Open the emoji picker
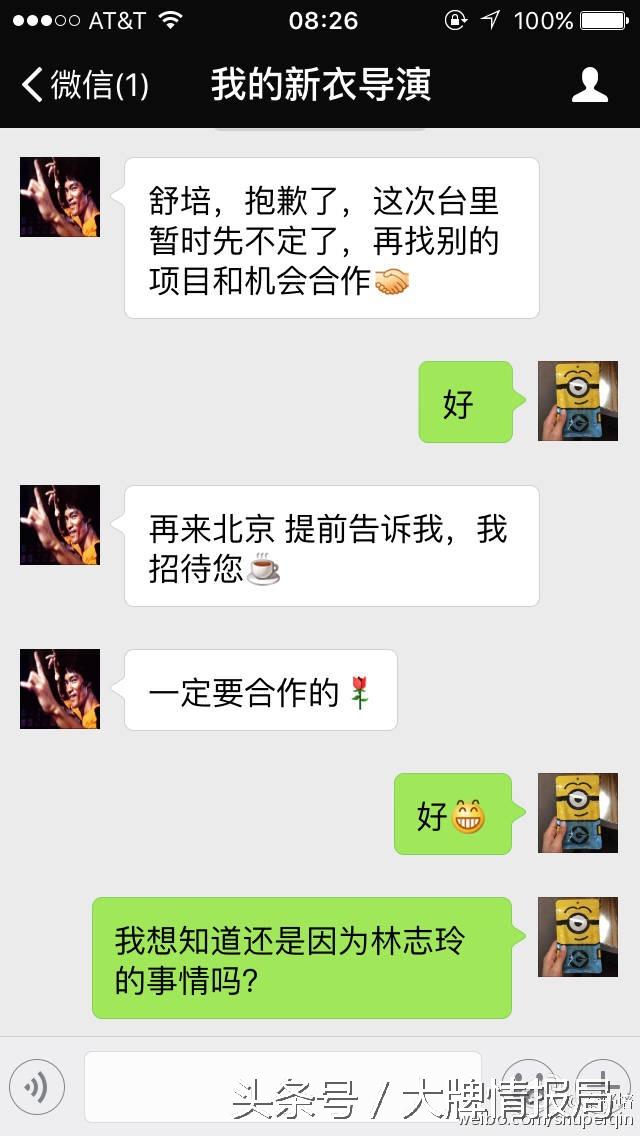The image size is (640, 1136). pyautogui.click(x=529, y=1086)
